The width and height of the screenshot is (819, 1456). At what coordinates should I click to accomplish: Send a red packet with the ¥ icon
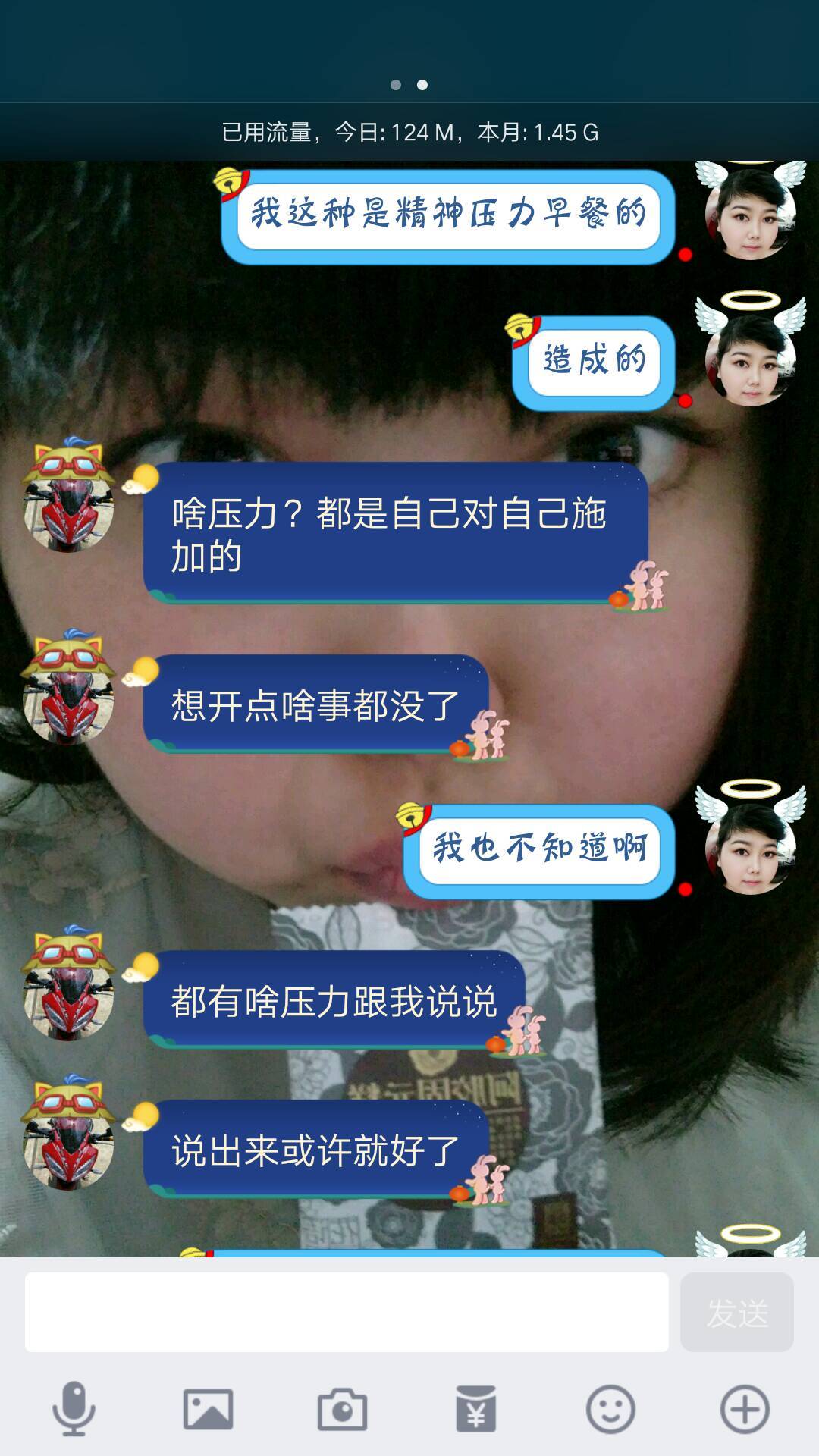coord(475,1409)
